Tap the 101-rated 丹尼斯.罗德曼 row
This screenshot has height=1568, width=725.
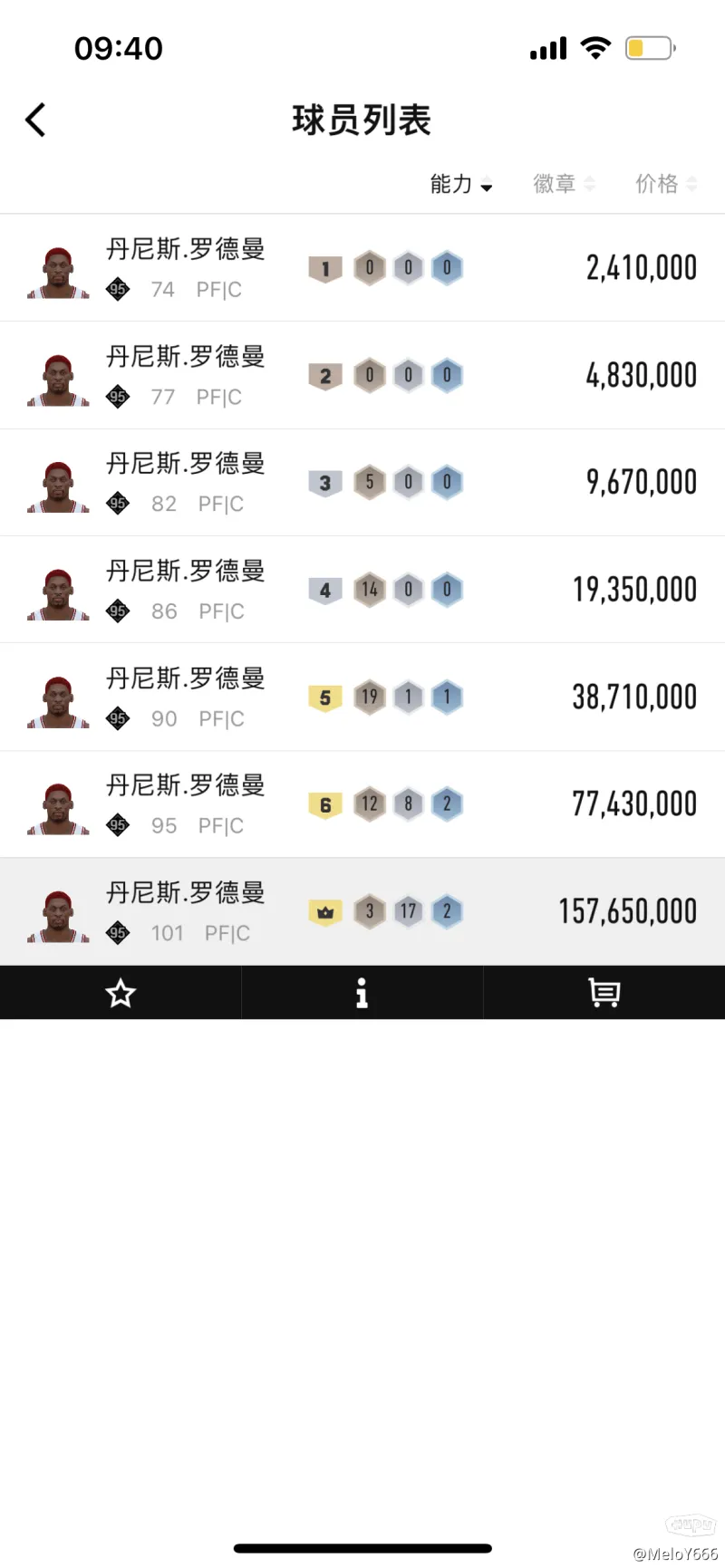click(x=362, y=911)
